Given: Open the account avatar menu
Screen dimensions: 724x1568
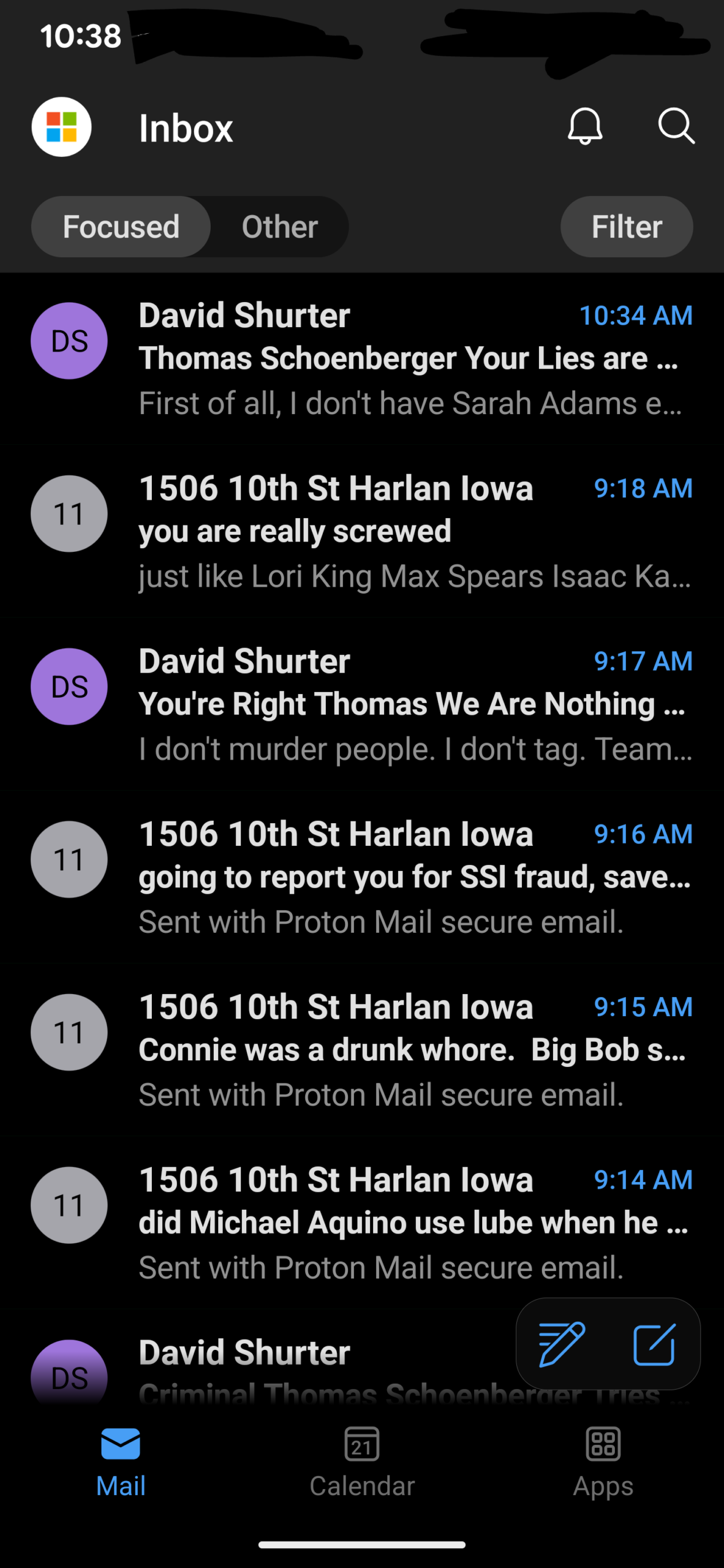Looking at the screenshot, I should click(x=61, y=127).
